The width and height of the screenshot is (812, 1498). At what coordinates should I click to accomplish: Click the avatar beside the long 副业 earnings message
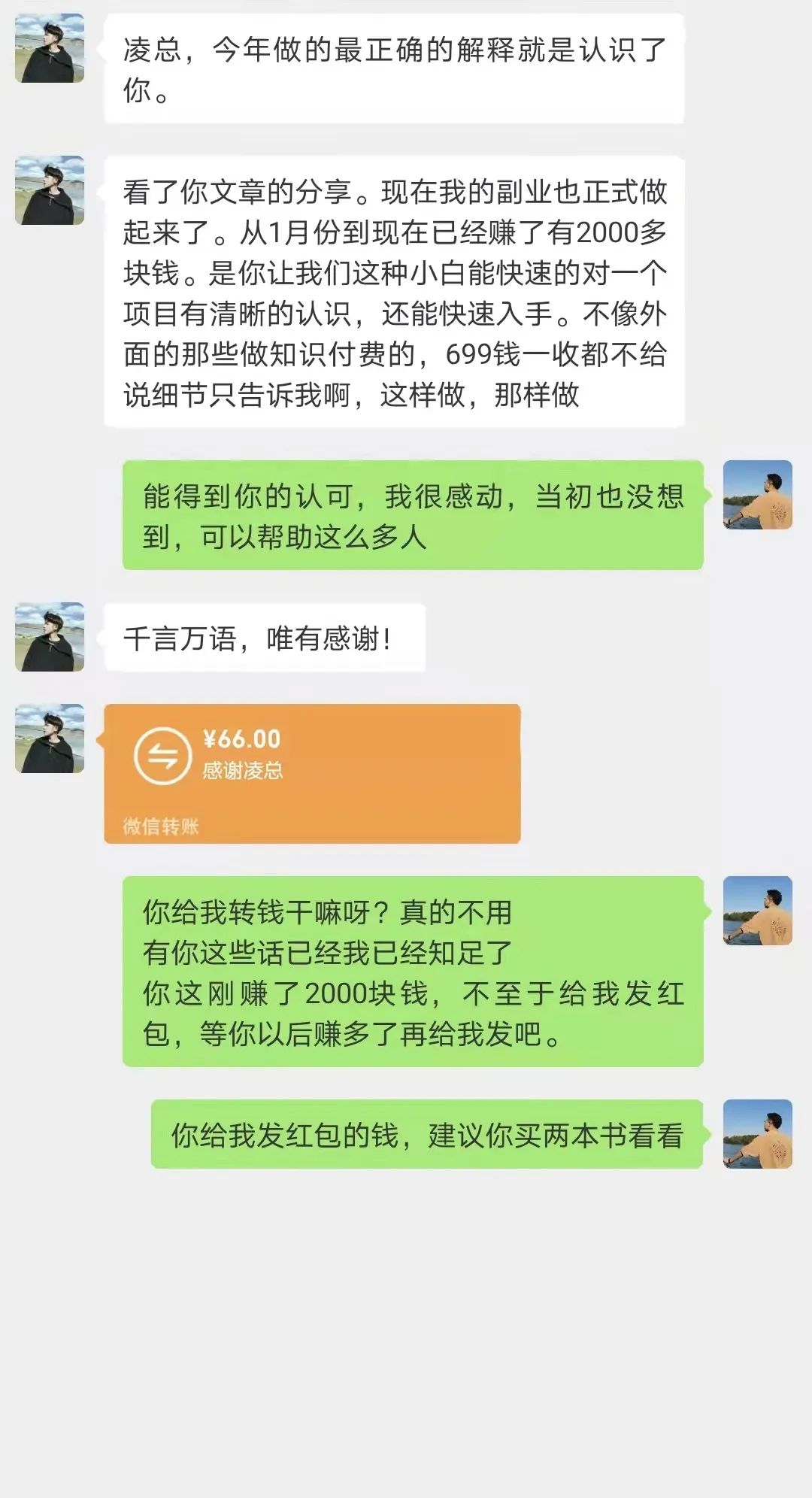point(47,190)
